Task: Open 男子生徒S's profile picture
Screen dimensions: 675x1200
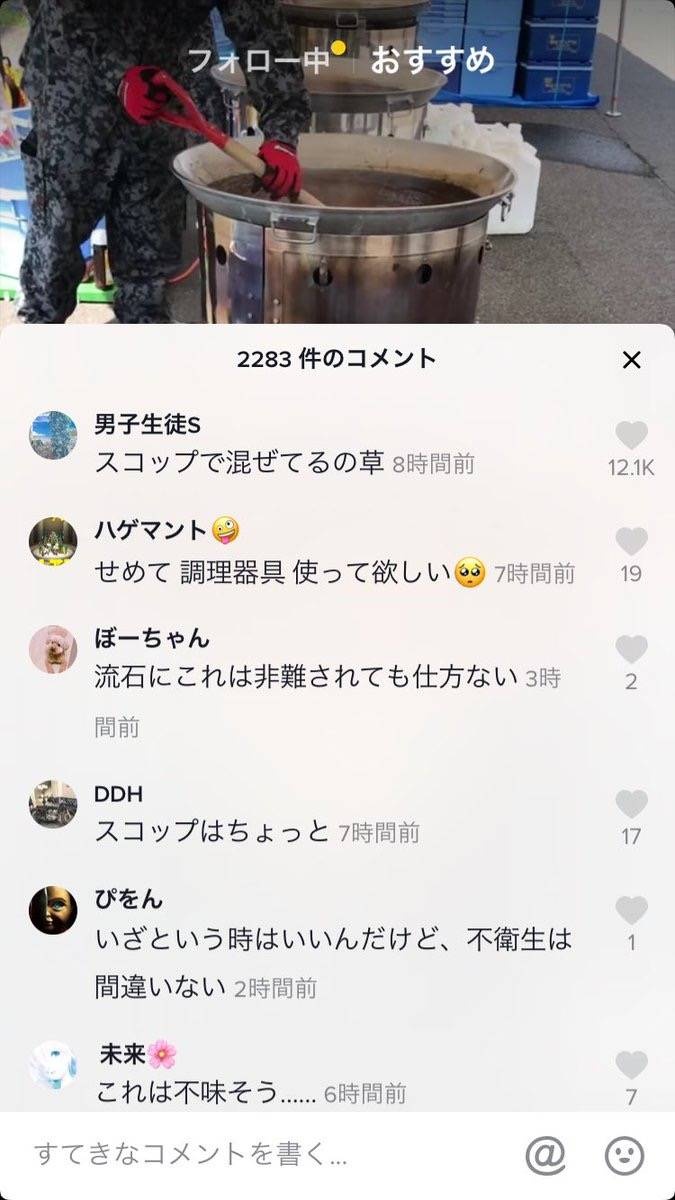Action: click(x=53, y=435)
